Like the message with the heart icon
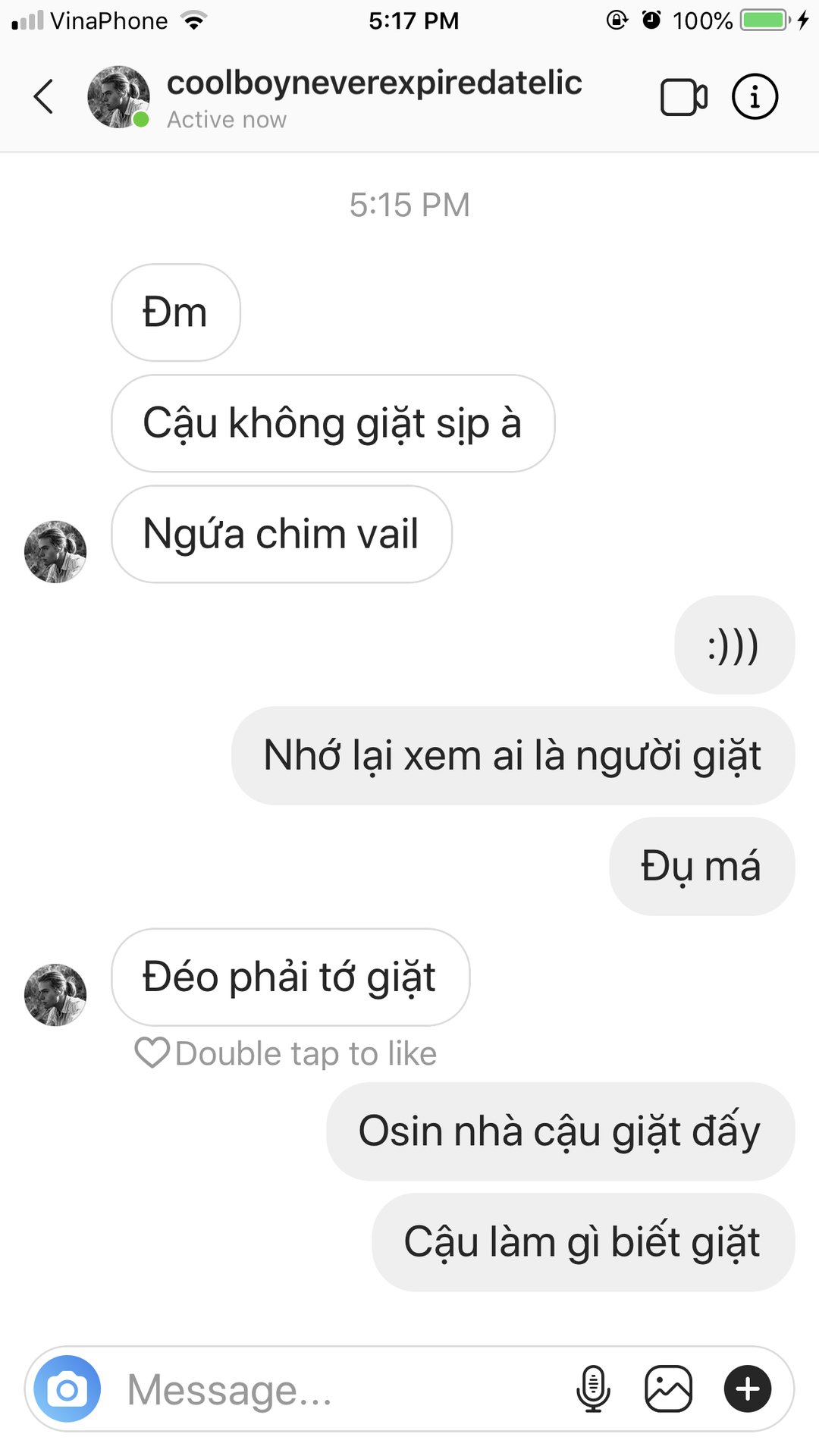819x1456 pixels. click(x=152, y=1053)
